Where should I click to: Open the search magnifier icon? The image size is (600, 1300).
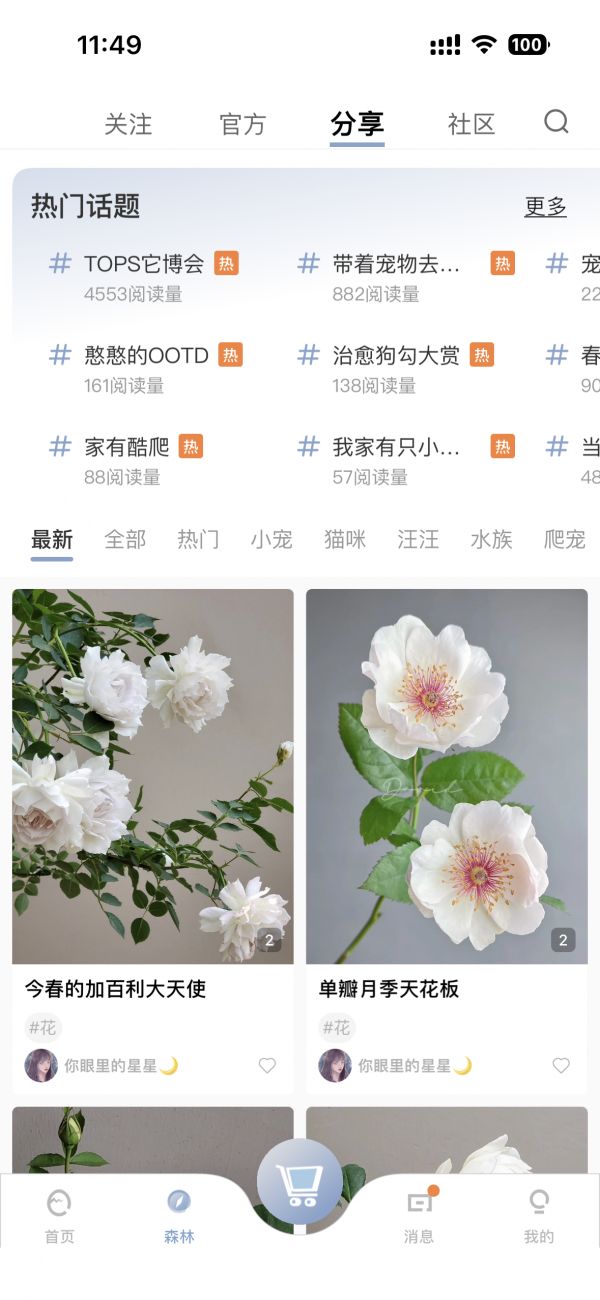pyautogui.click(x=556, y=122)
